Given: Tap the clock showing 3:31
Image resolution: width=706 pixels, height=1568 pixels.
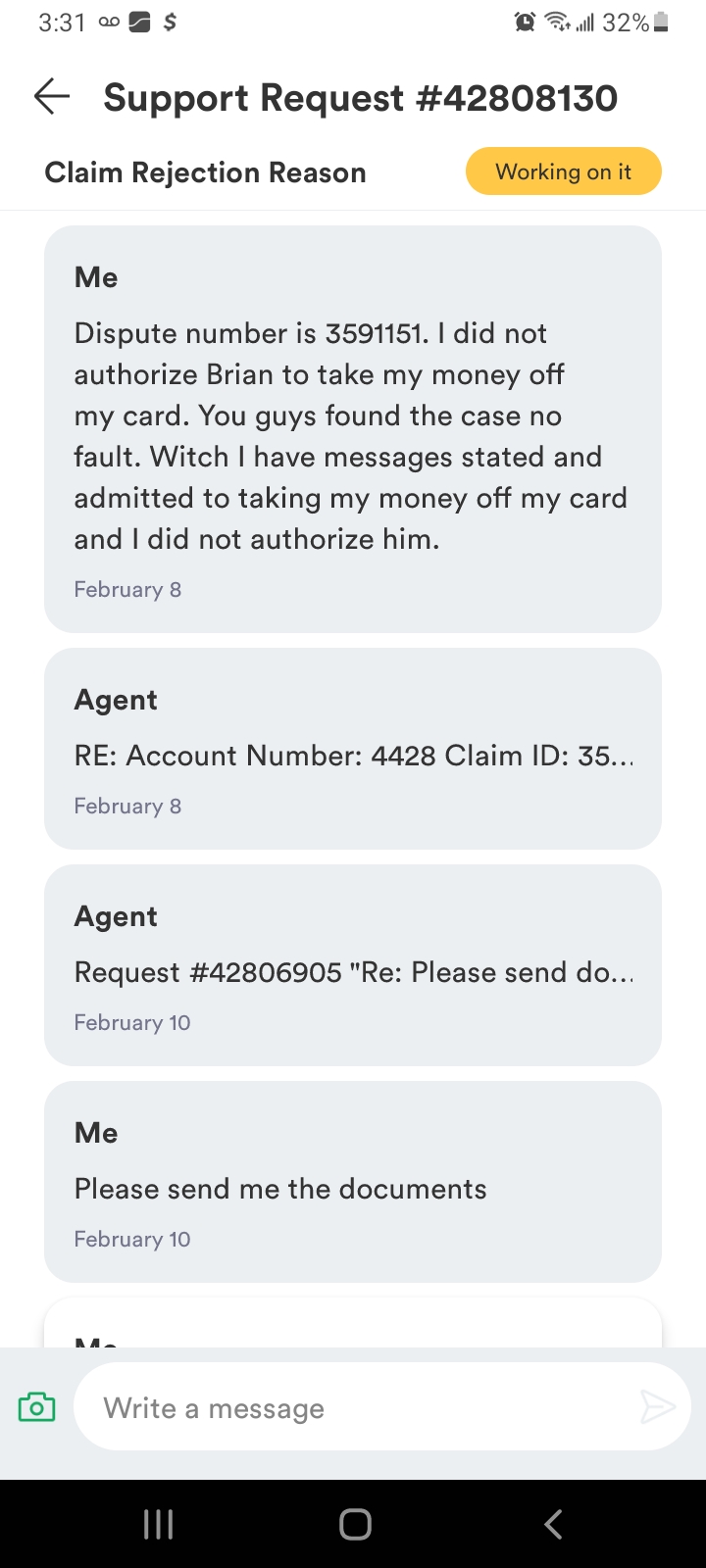Looking at the screenshot, I should pos(61,22).
